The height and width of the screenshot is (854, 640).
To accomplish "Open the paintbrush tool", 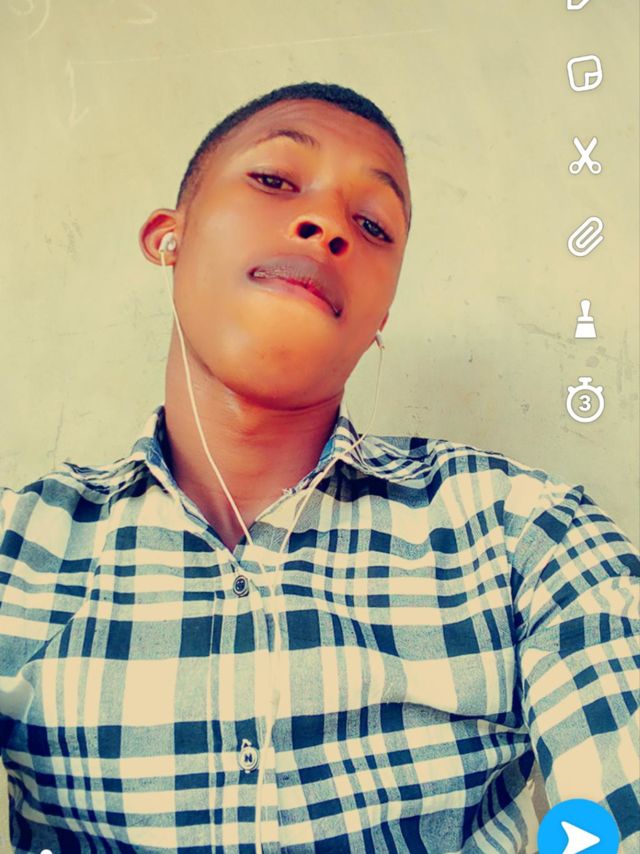I will (585, 319).
